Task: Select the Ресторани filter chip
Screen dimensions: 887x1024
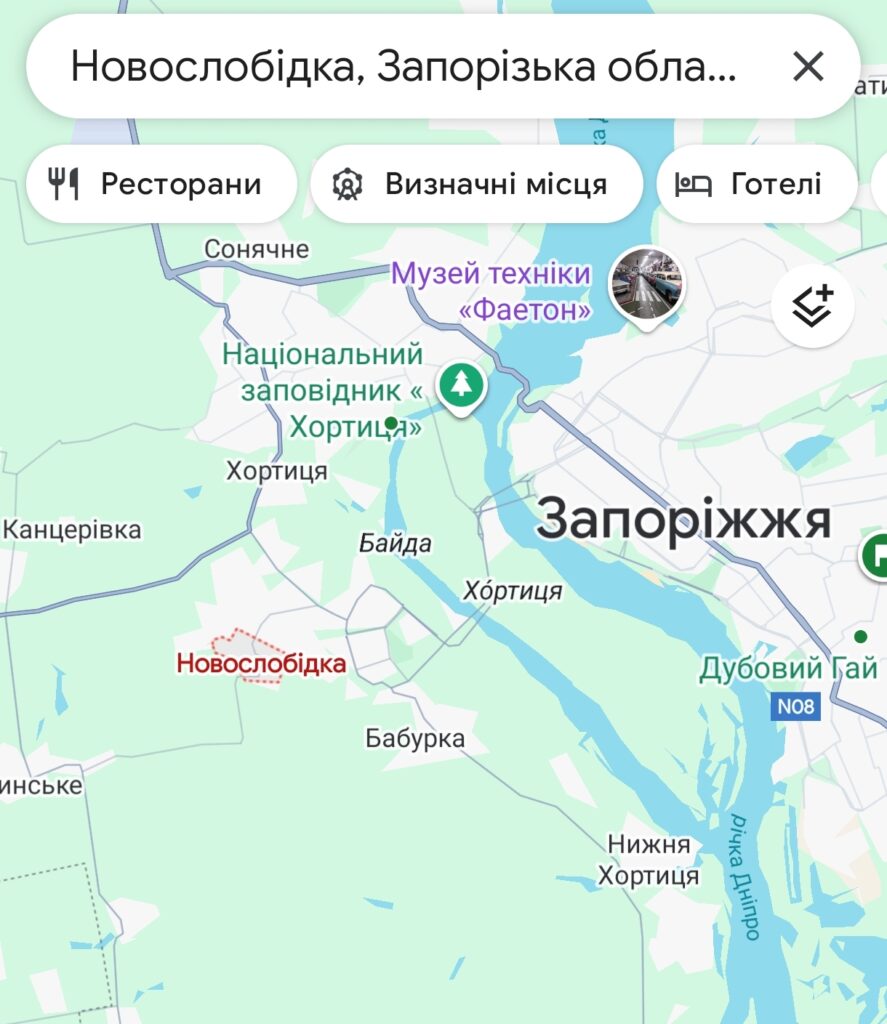Action: pos(161,184)
